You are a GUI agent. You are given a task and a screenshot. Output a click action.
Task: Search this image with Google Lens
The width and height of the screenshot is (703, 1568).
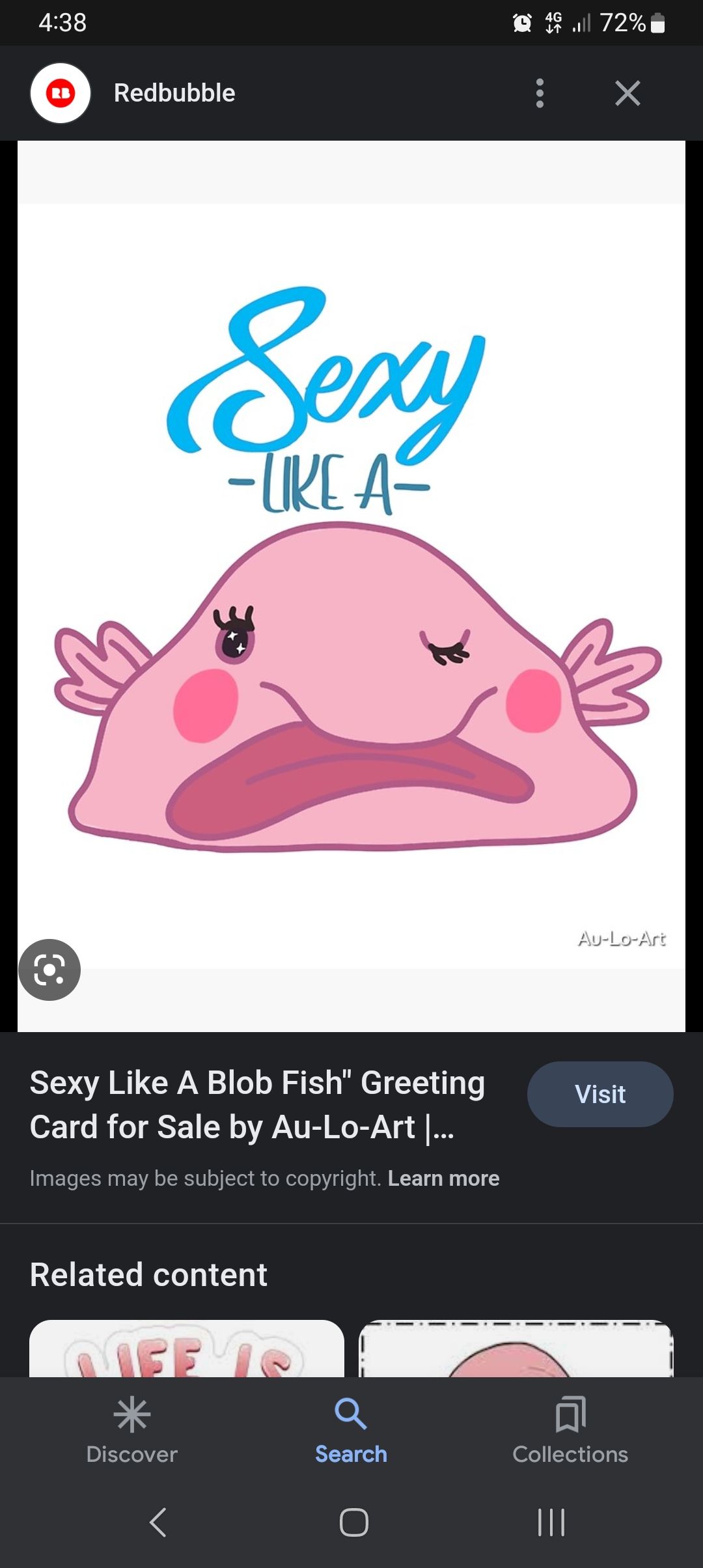(49, 970)
